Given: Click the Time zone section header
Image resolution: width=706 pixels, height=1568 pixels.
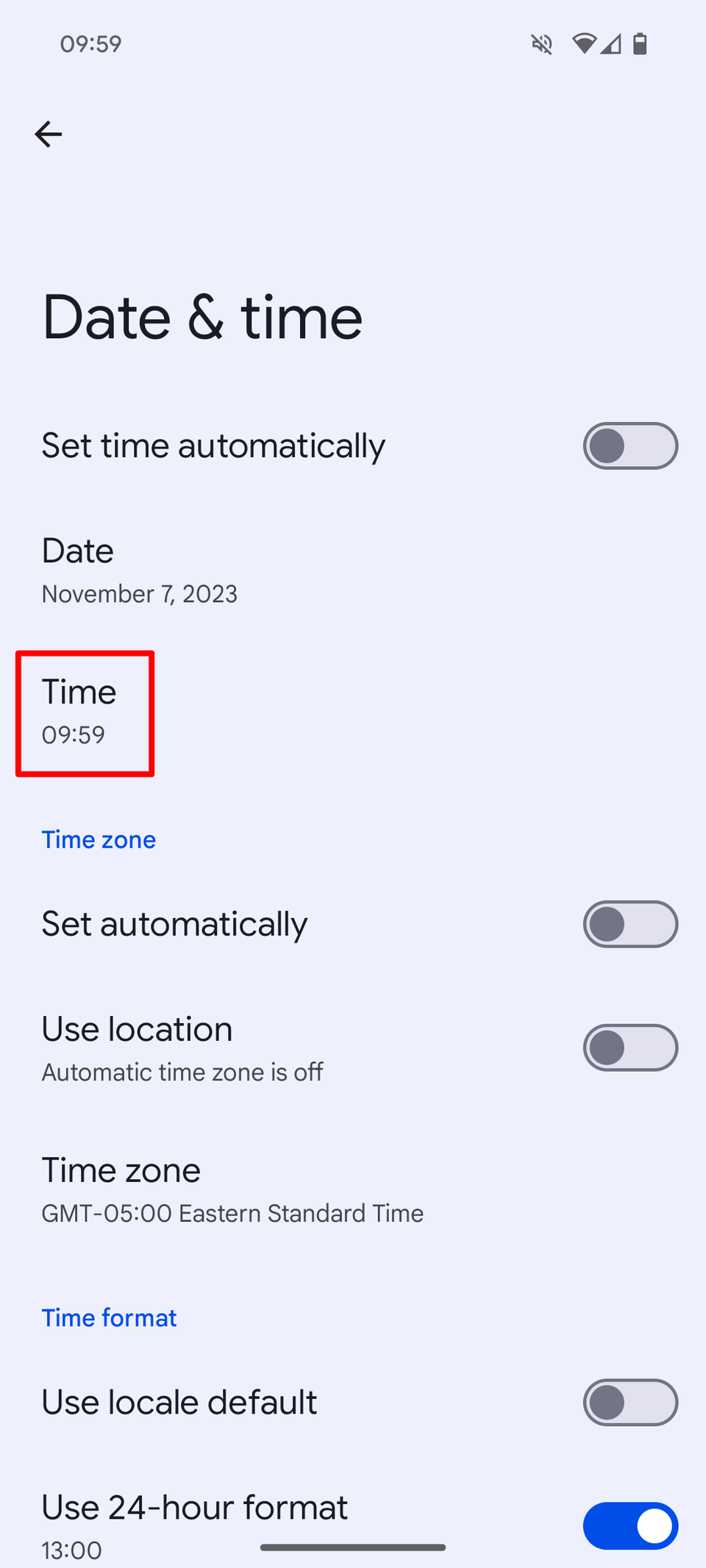Looking at the screenshot, I should (x=99, y=839).
